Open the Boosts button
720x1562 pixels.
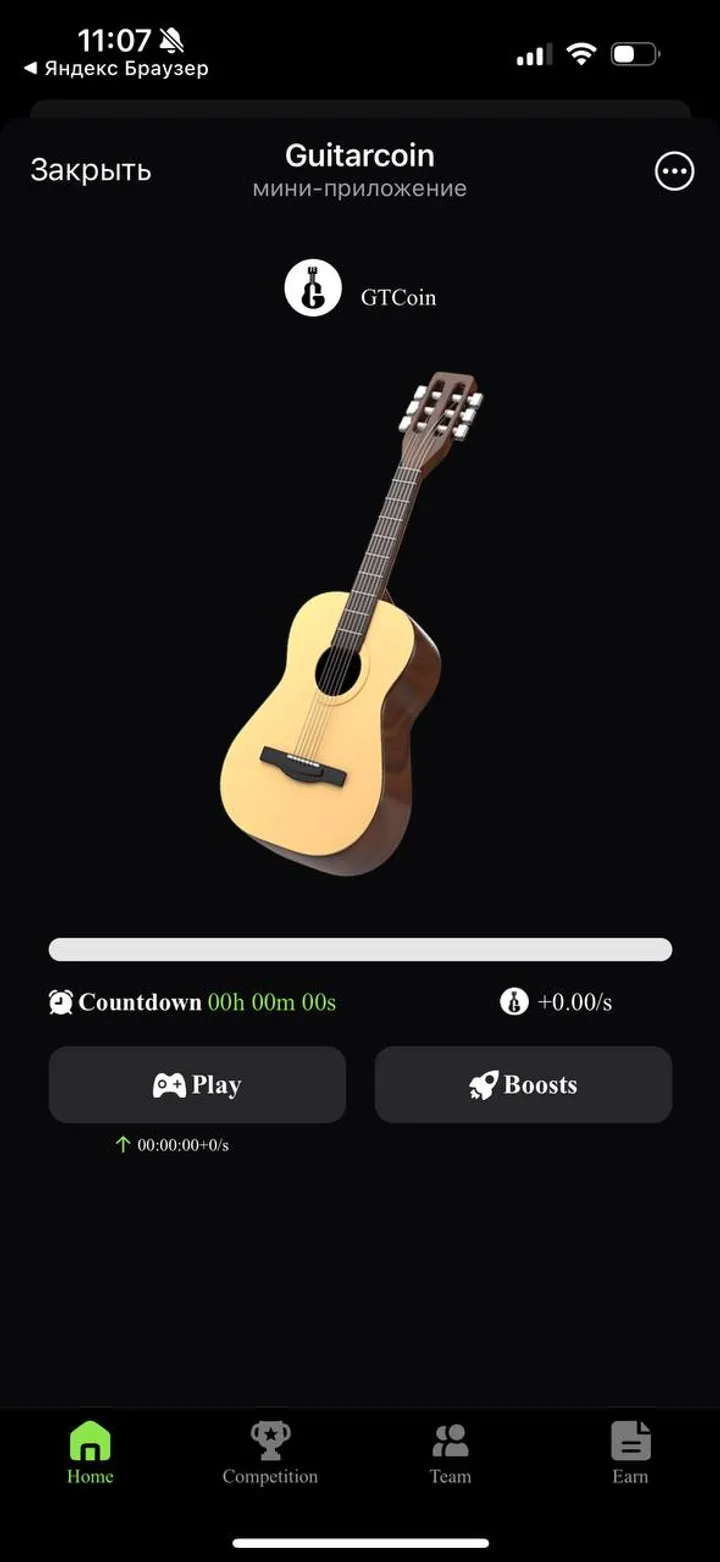[x=524, y=1084]
